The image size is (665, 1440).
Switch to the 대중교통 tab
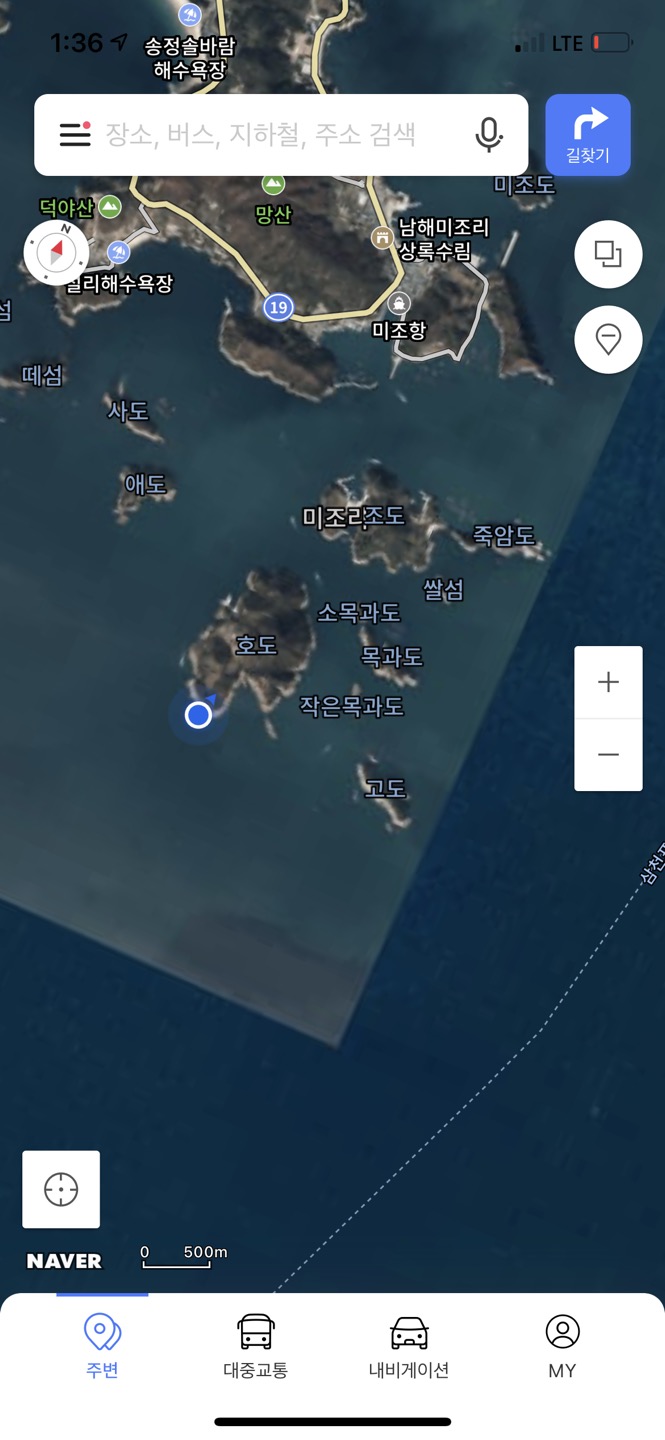(255, 1347)
